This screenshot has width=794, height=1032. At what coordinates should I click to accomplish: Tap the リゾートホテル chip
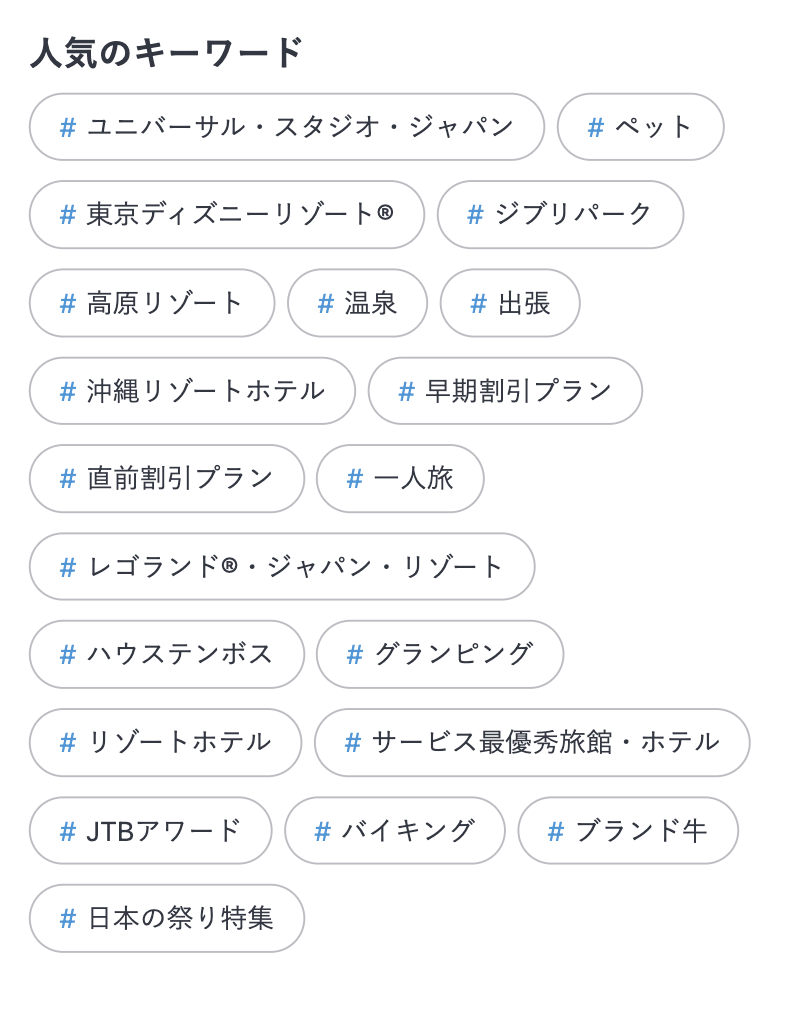[x=165, y=742]
